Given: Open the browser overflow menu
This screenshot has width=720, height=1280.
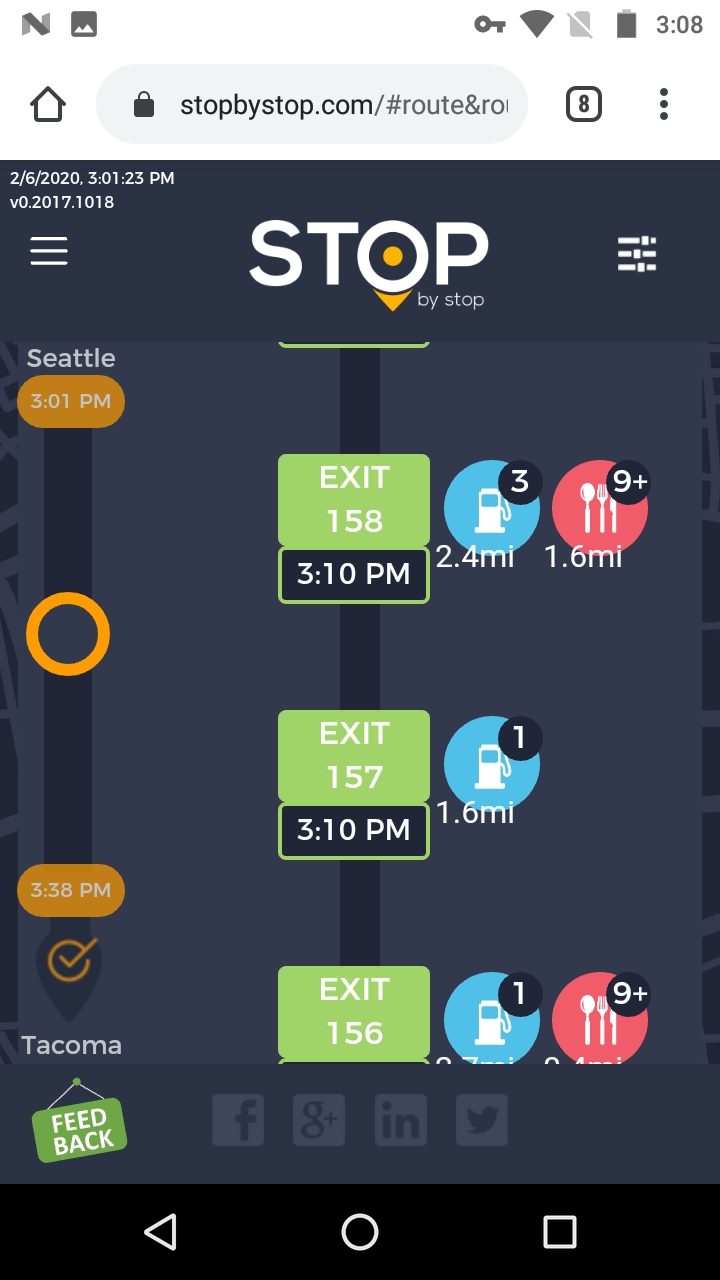Looking at the screenshot, I should coord(664,105).
